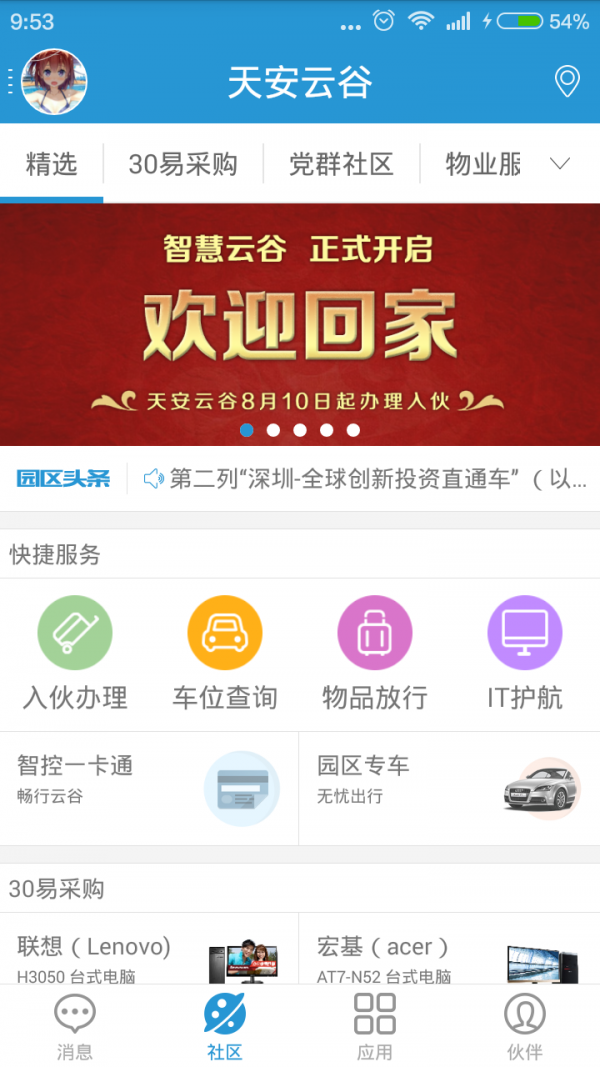Open the 园区专车 card
Viewport: 600px width, 1067px height.
(x=449, y=788)
